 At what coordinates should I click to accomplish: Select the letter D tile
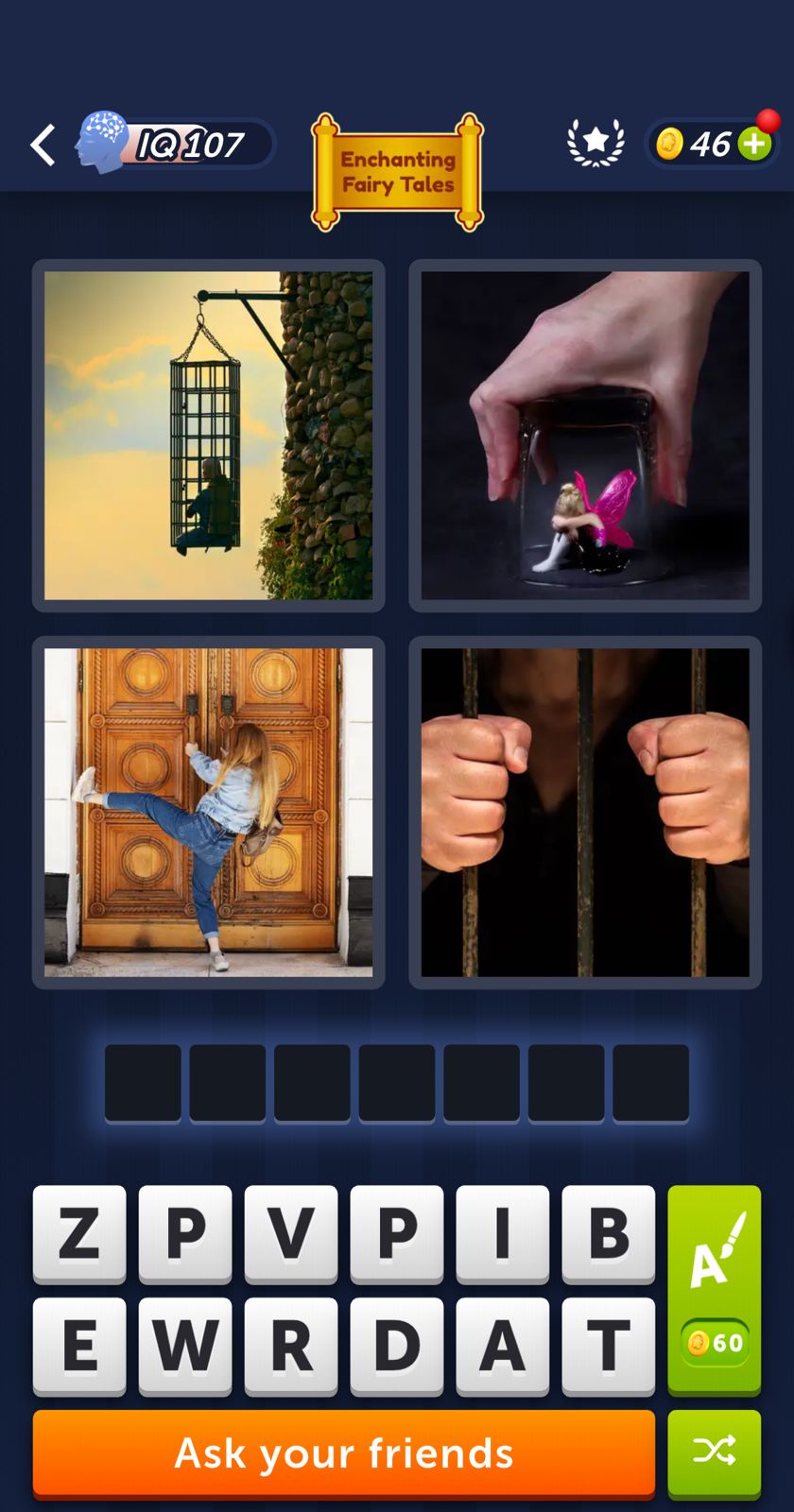[397, 1345]
